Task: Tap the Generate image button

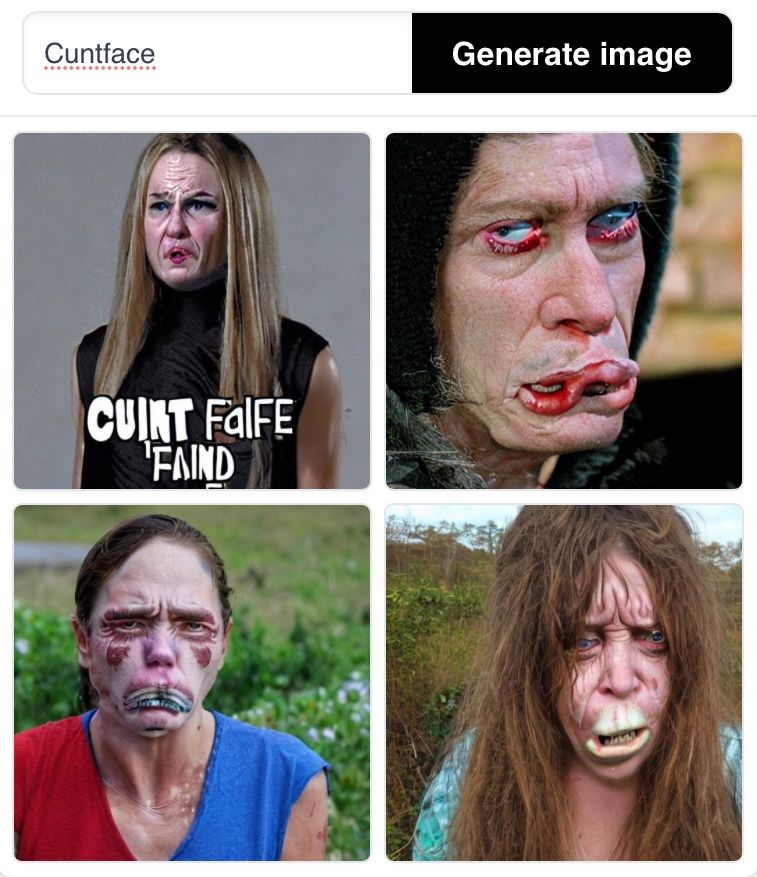Action: tap(571, 54)
